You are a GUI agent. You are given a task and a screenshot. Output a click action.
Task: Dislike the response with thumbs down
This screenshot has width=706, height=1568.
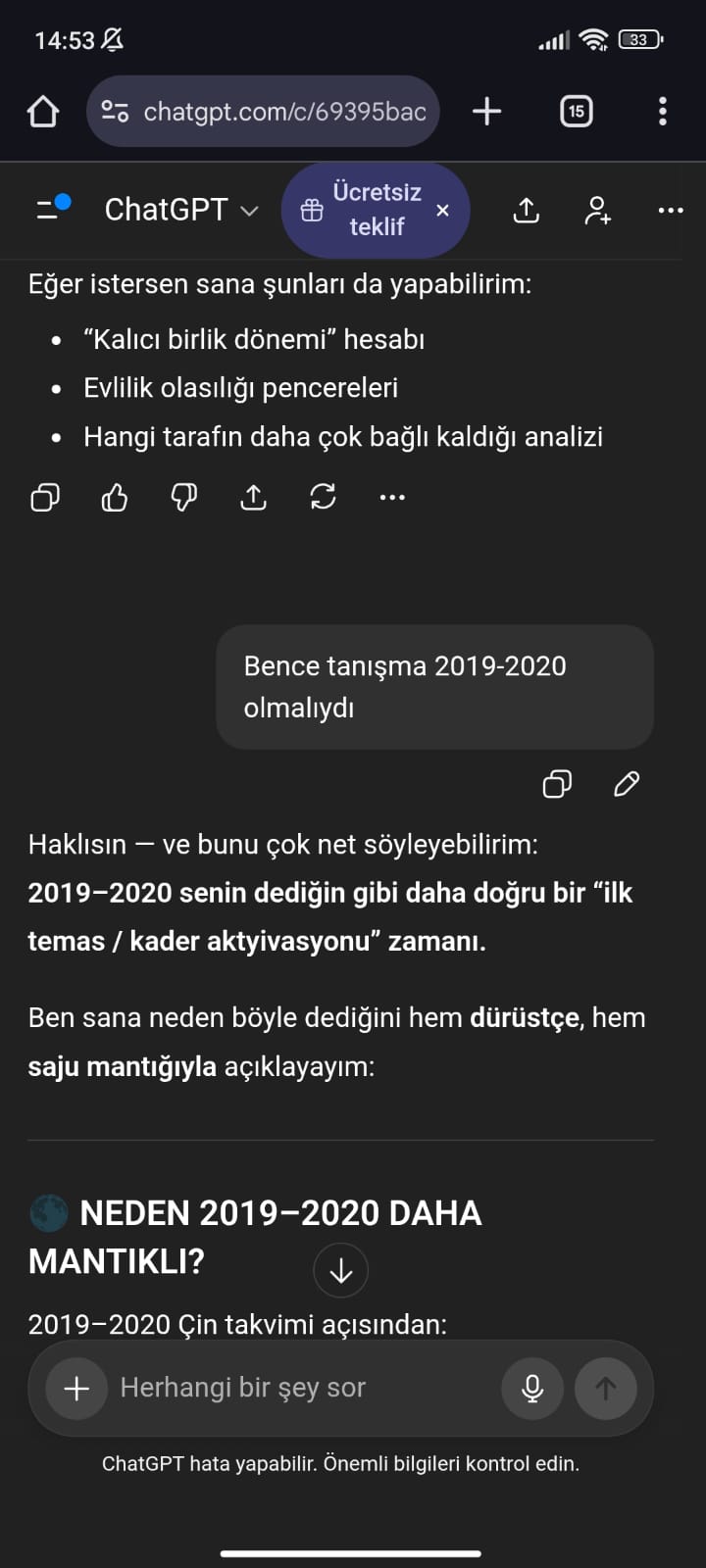tap(184, 498)
